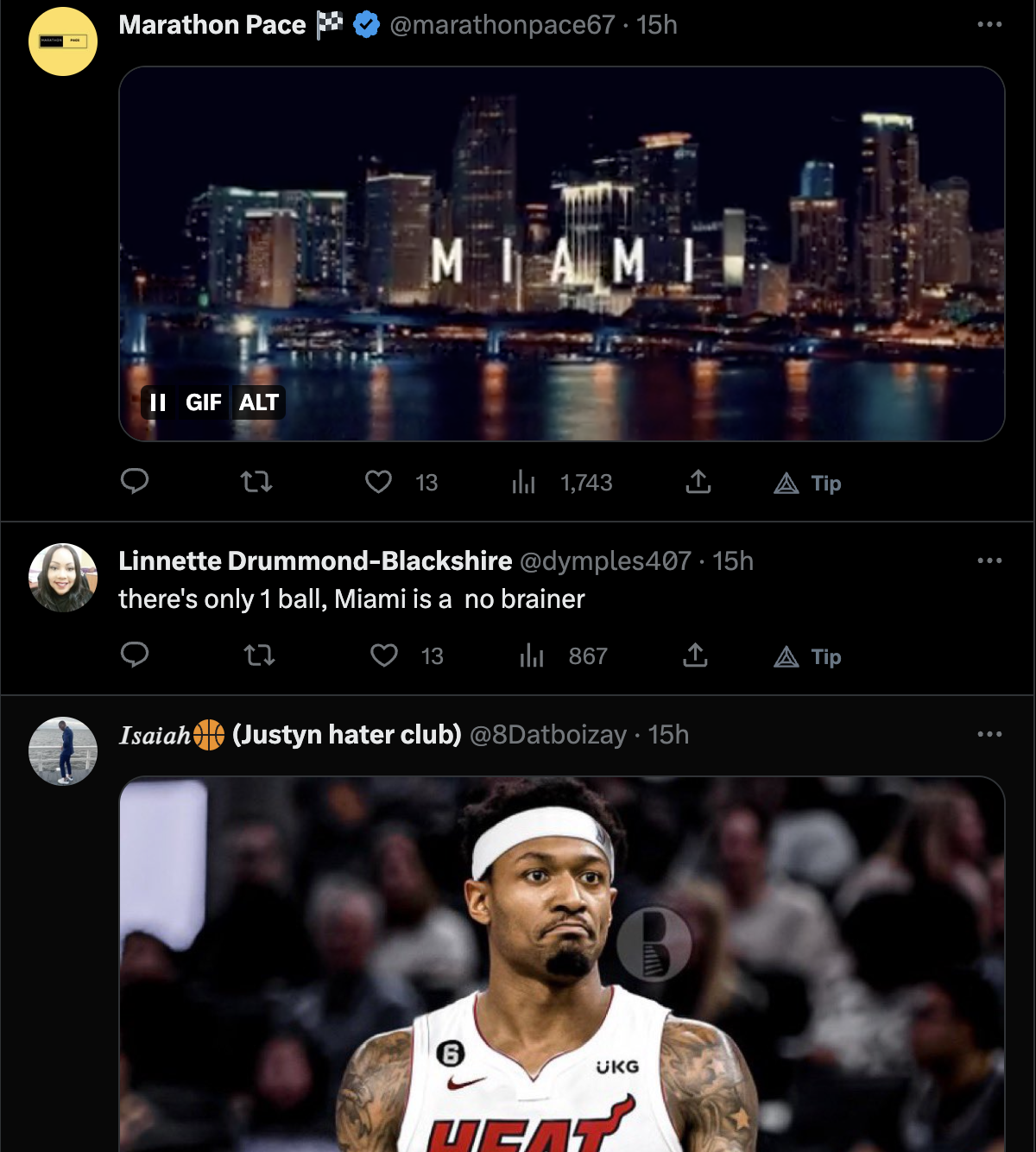The image size is (1036, 1152).
Task: Retweet Linnette Drummond-Blackshire's reply
Action: (x=257, y=656)
